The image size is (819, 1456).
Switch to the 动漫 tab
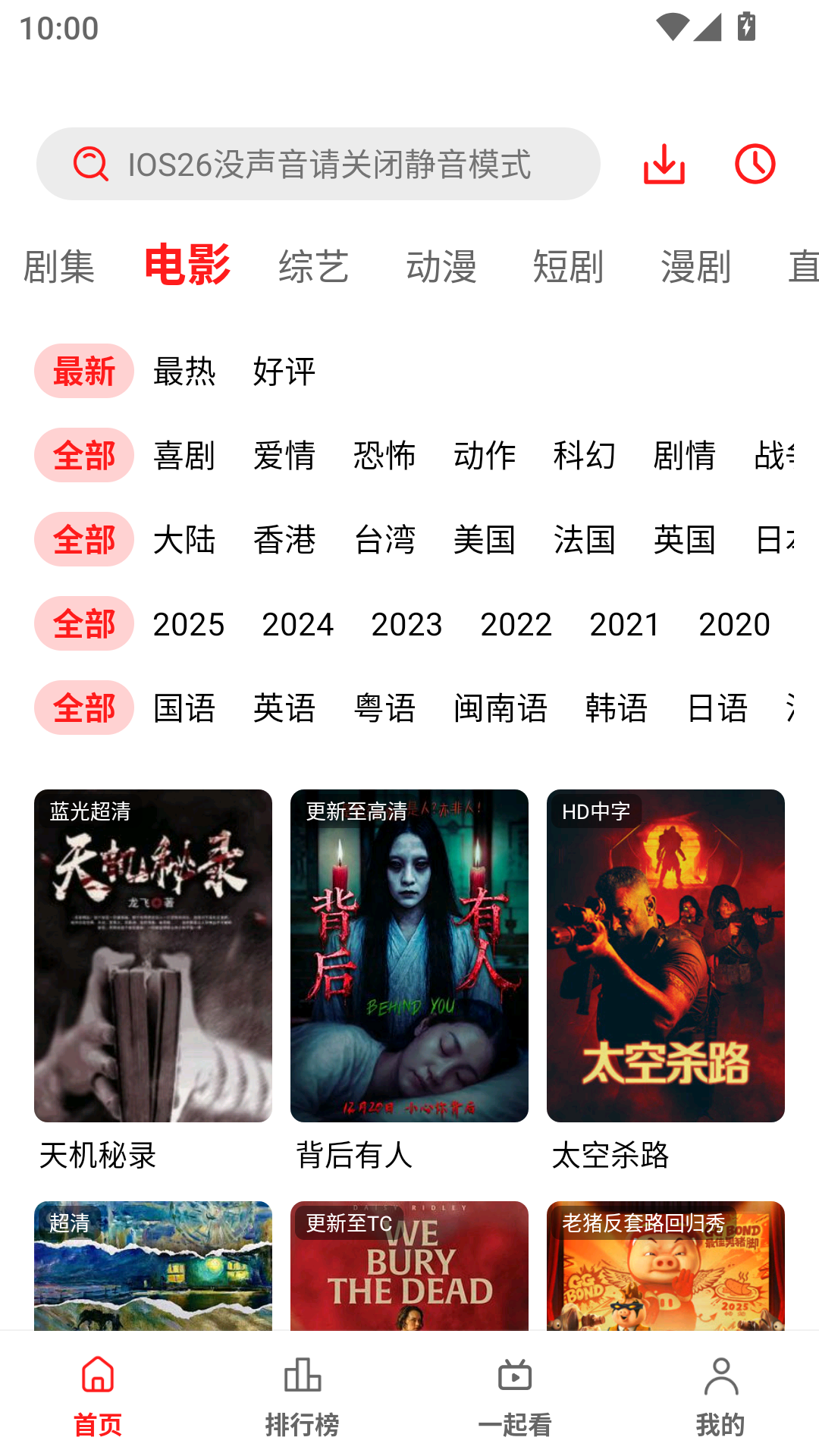pyautogui.click(x=441, y=265)
